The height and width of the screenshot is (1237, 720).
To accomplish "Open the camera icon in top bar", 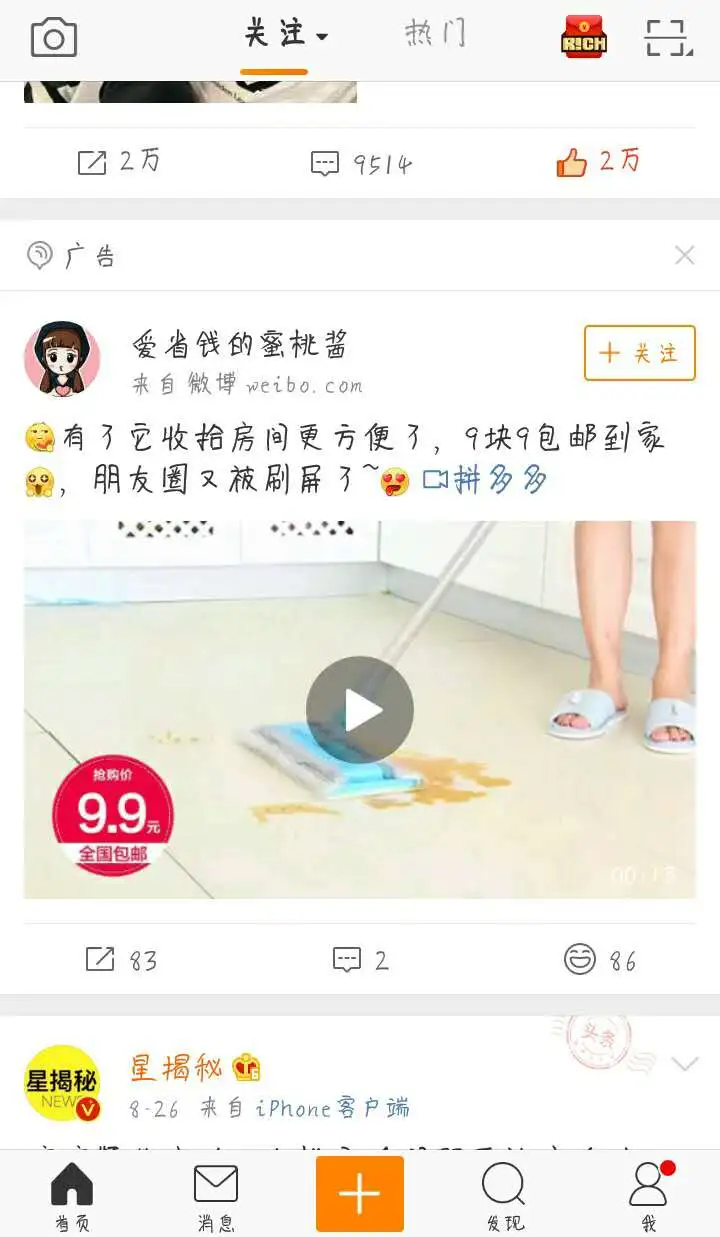I will coord(54,39).
